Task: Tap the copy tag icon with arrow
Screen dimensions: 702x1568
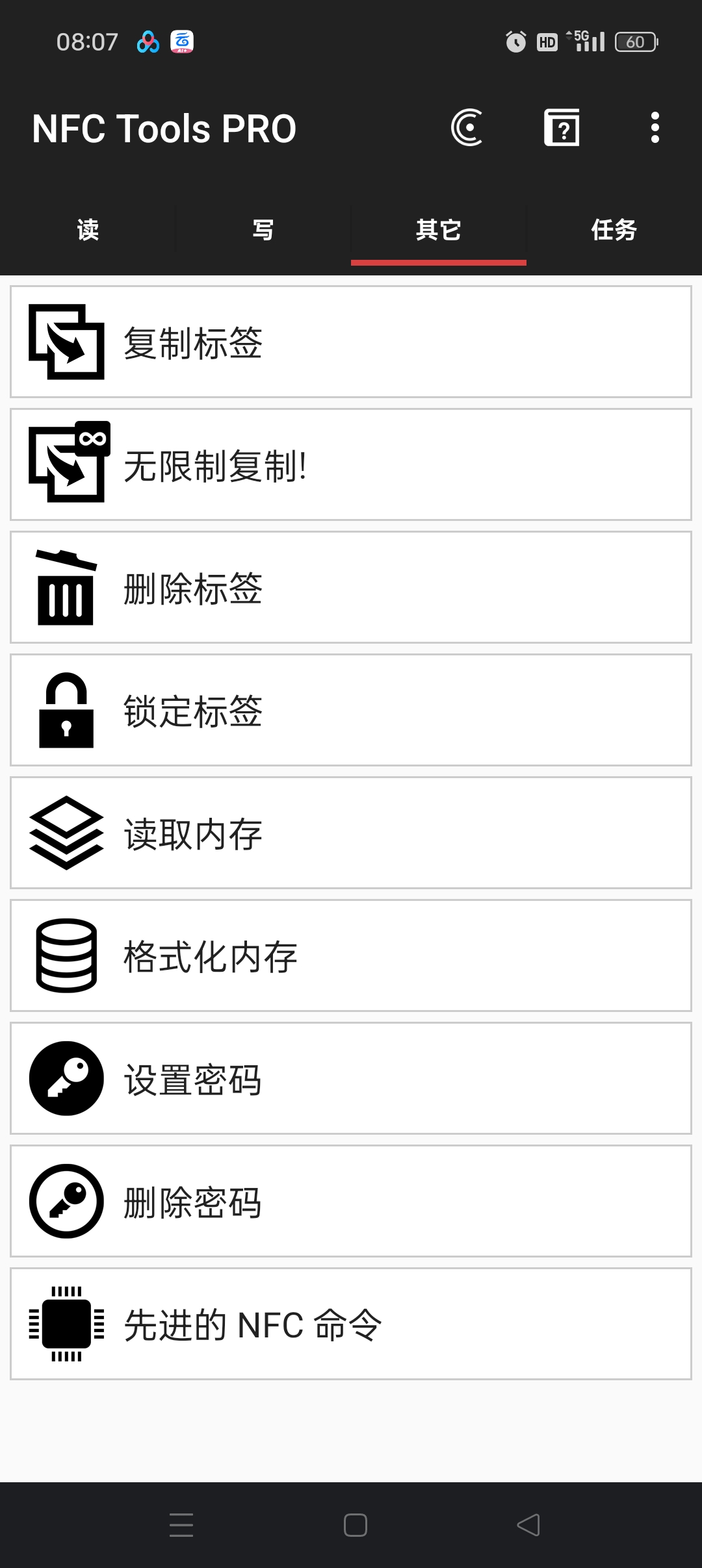Action: pos(65,343)
